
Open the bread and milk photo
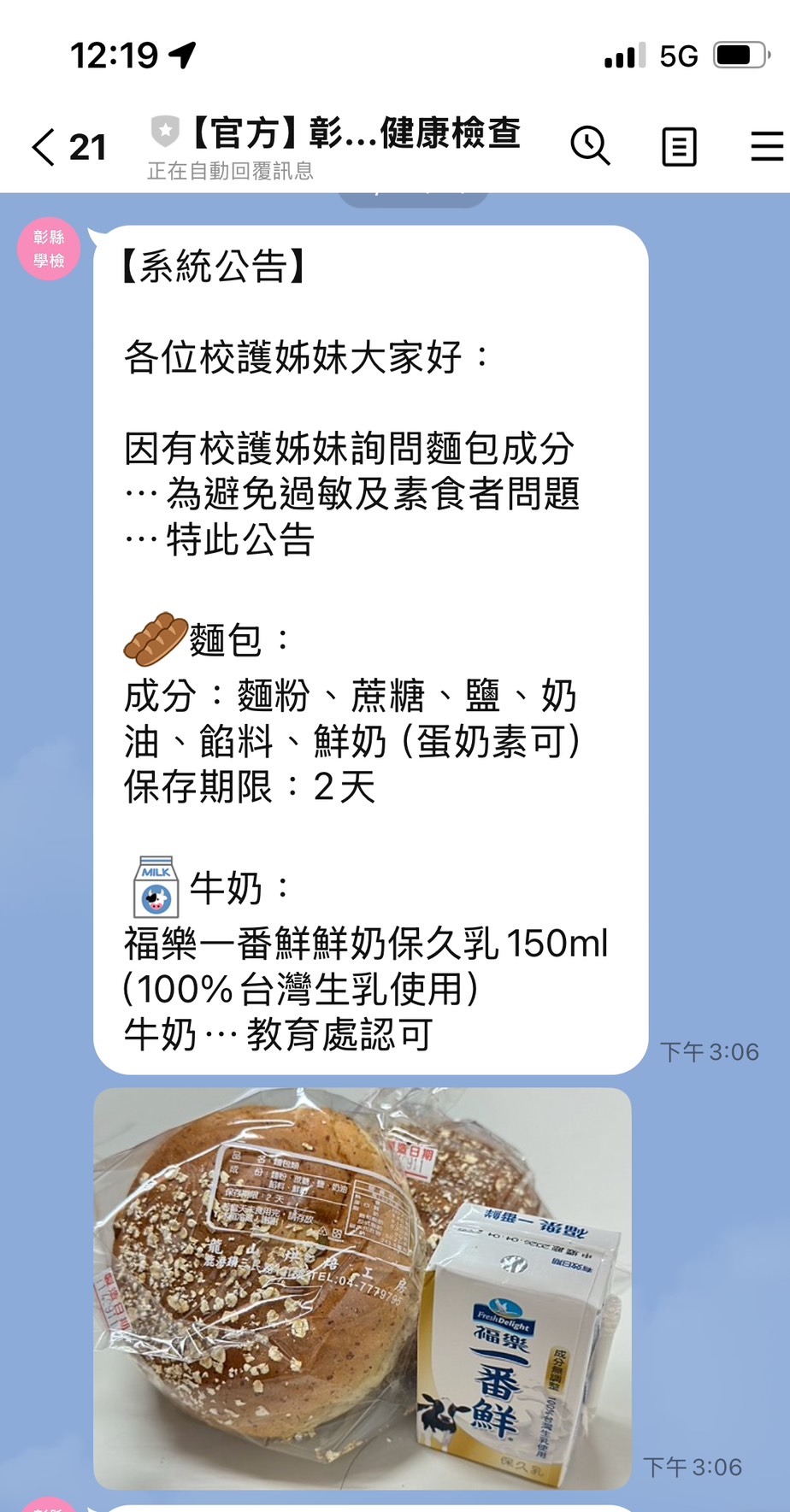(363, 1288)
